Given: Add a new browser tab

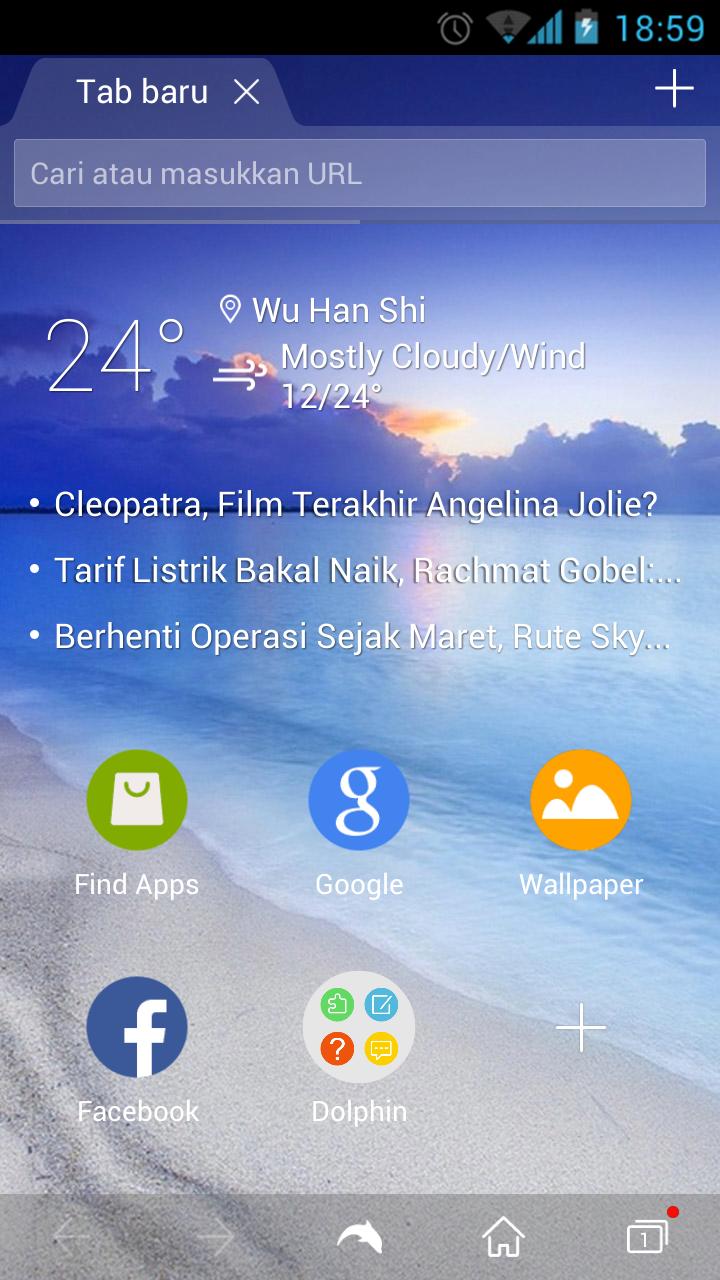Looking at the screenshot, I should click(674, 88).
